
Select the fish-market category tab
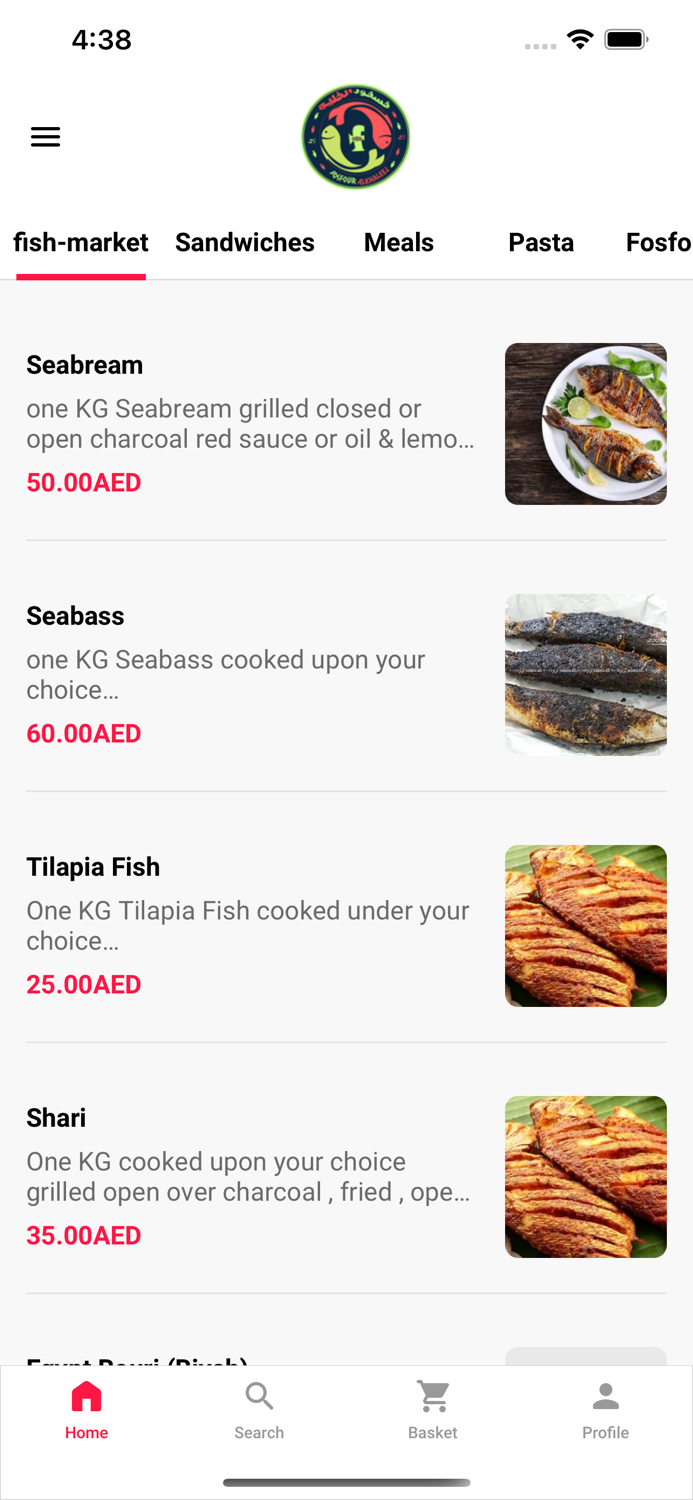pyautogui.click(x=81, y=243)
